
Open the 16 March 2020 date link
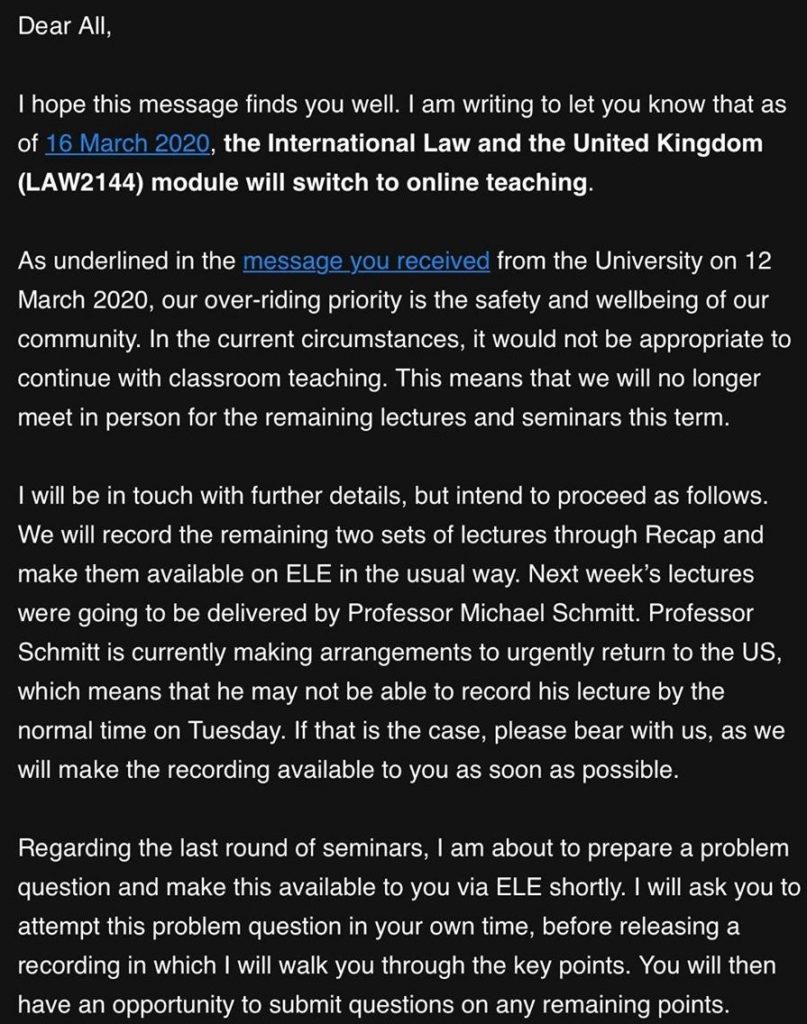[127, 143]
